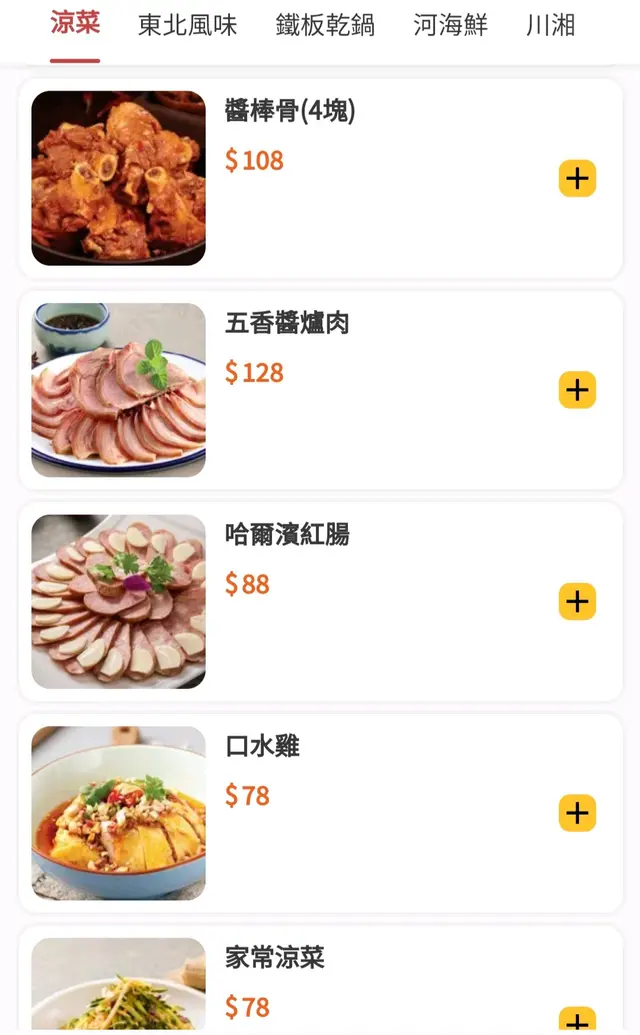
Task: Go to the 川湘 tab
Action: (551, 25)
